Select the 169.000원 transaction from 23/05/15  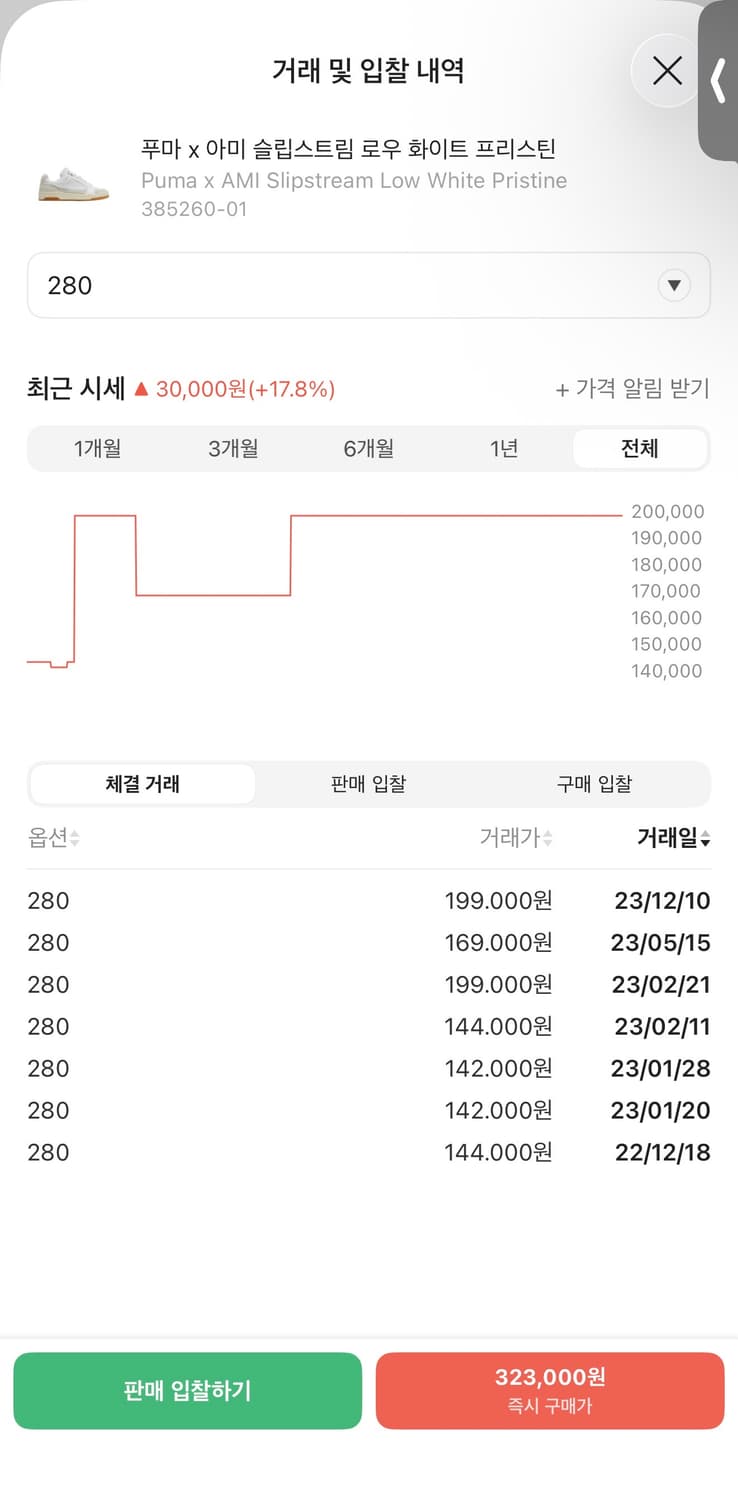[x=368, y=942]
